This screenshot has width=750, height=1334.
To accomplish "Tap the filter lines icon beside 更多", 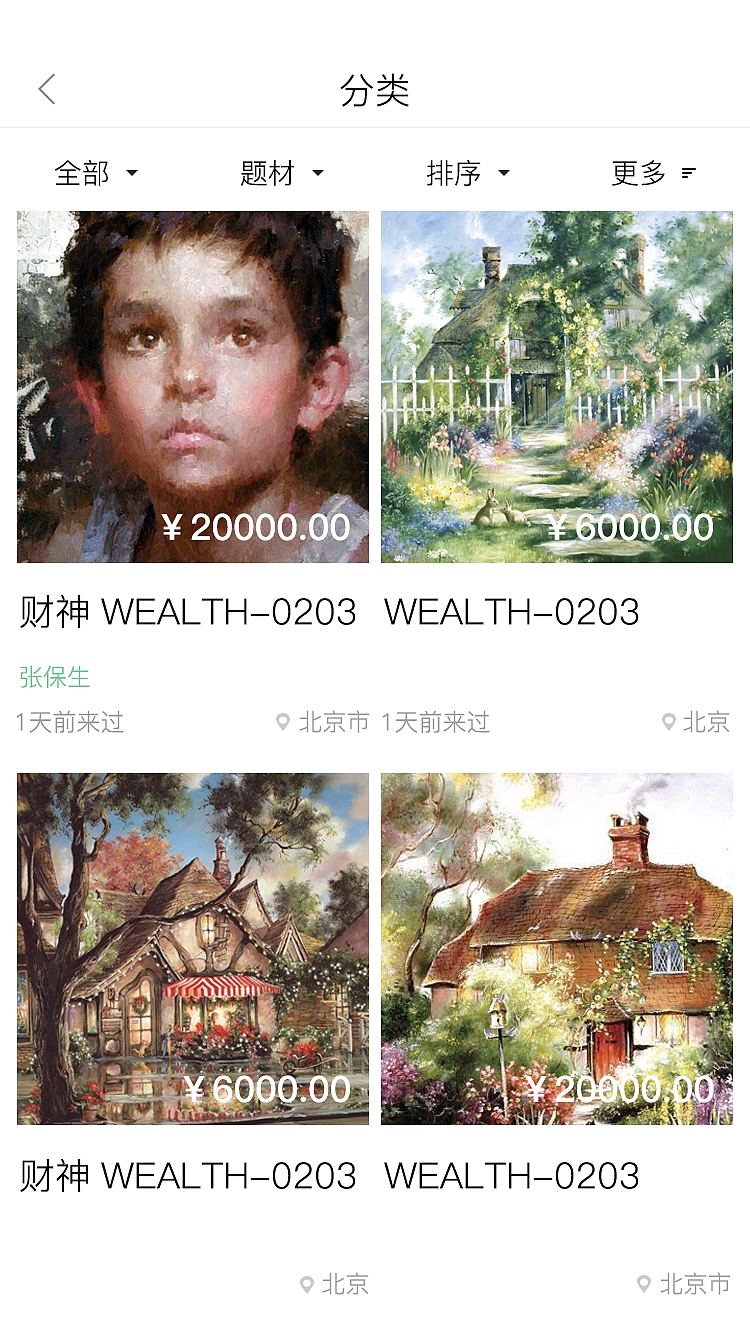I will coord(686,173).
